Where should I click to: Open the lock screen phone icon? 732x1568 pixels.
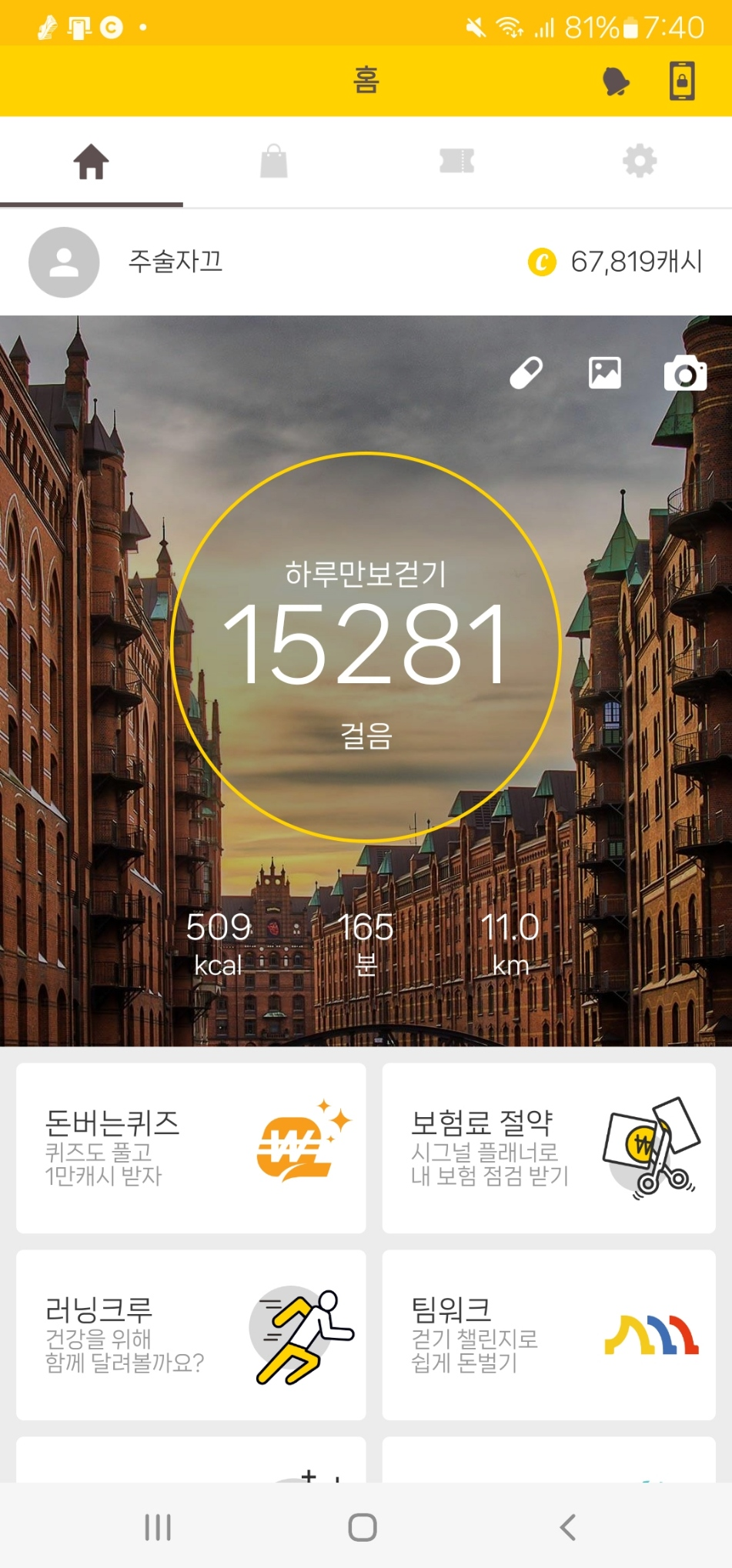681,82
